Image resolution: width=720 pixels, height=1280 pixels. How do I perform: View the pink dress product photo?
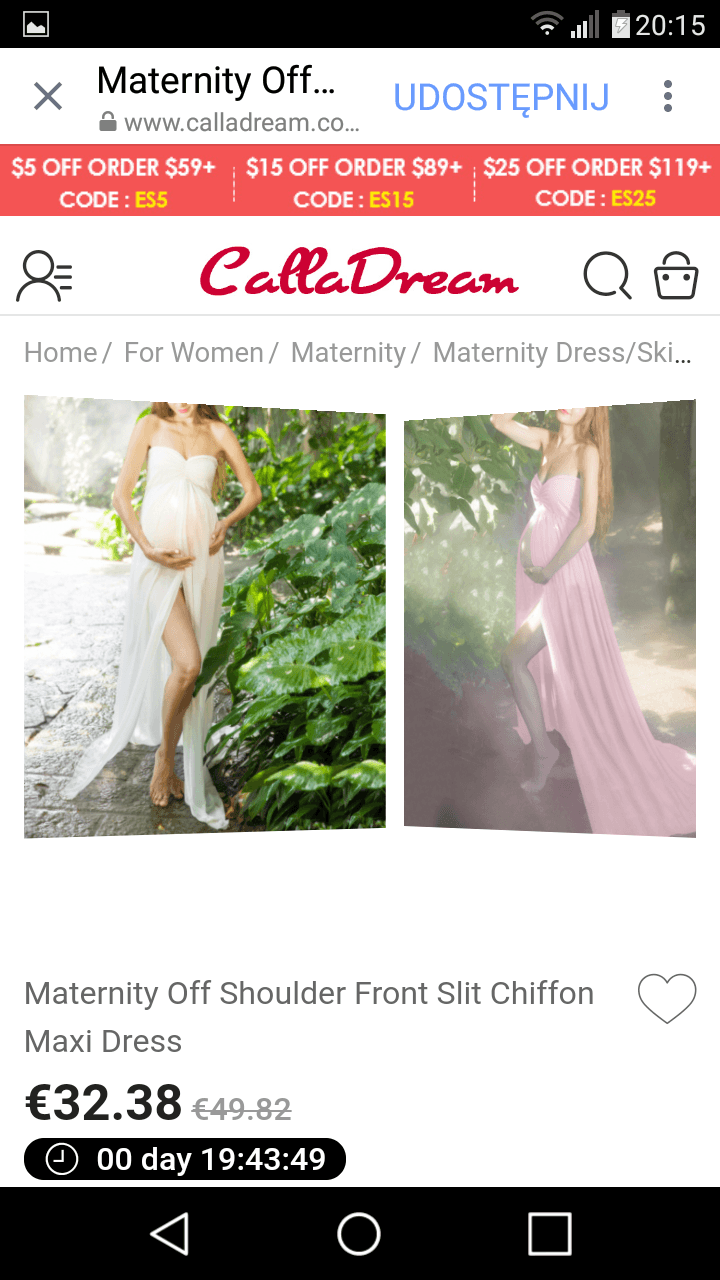pyautogui.click(x=550, y=618)
